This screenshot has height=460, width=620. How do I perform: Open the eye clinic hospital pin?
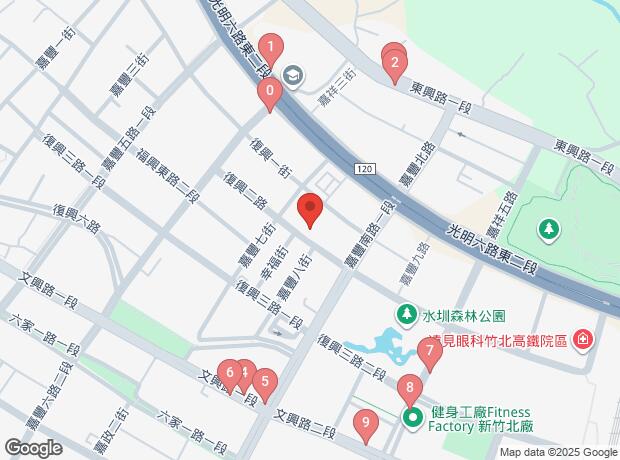(x=583, y=341)
